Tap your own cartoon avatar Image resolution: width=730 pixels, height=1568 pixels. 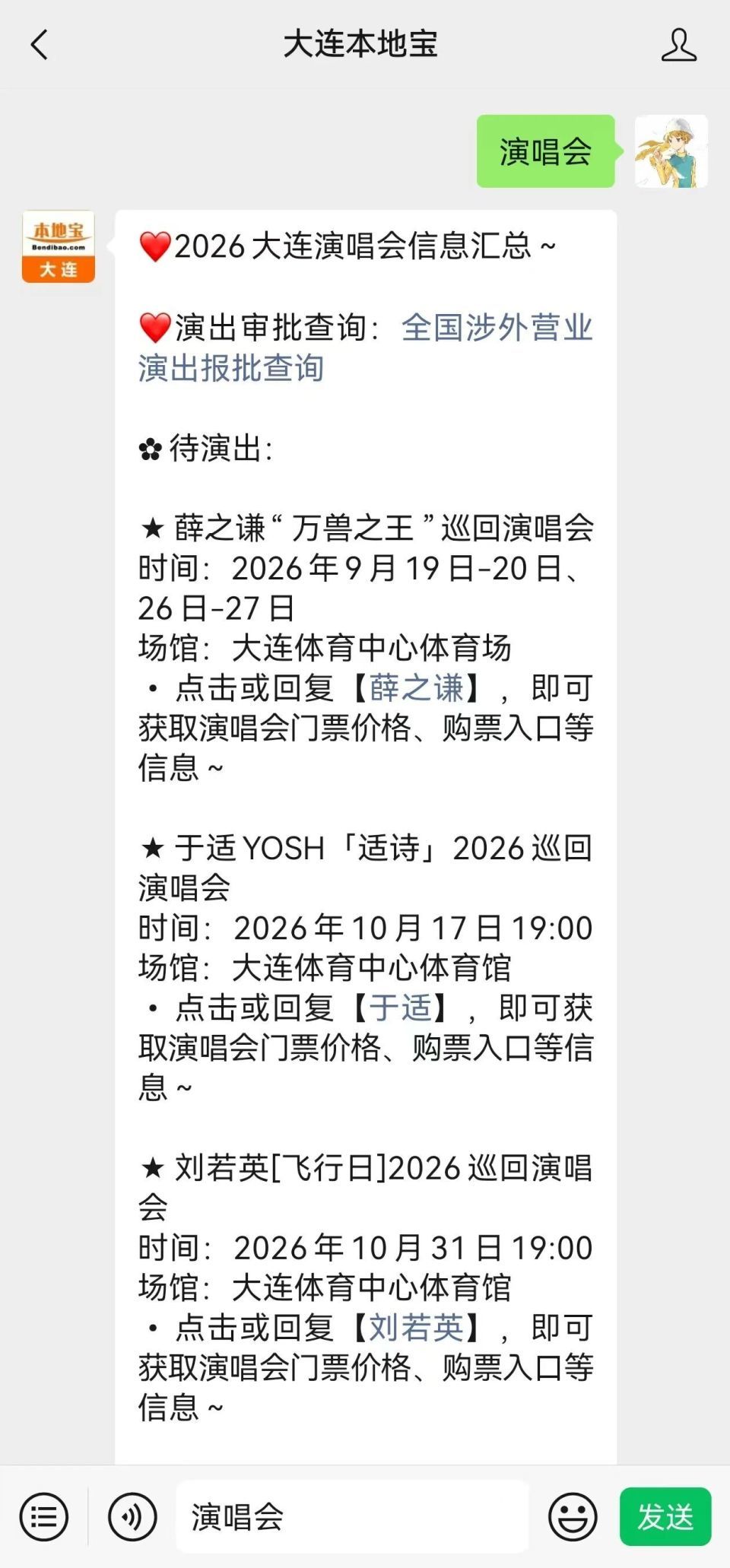coord(671,151)
